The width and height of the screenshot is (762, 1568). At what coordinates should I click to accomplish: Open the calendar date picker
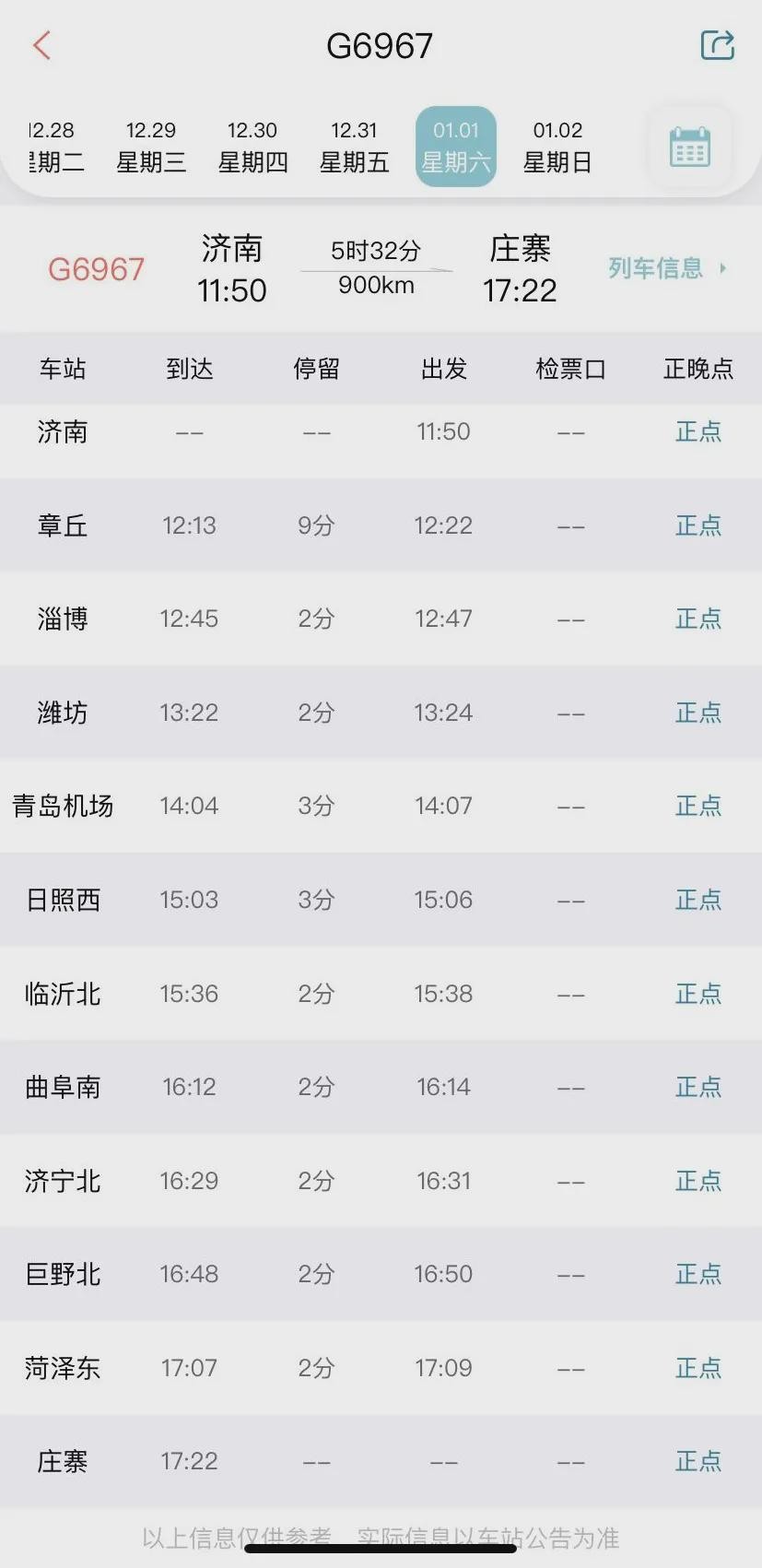tap(689, 147)
